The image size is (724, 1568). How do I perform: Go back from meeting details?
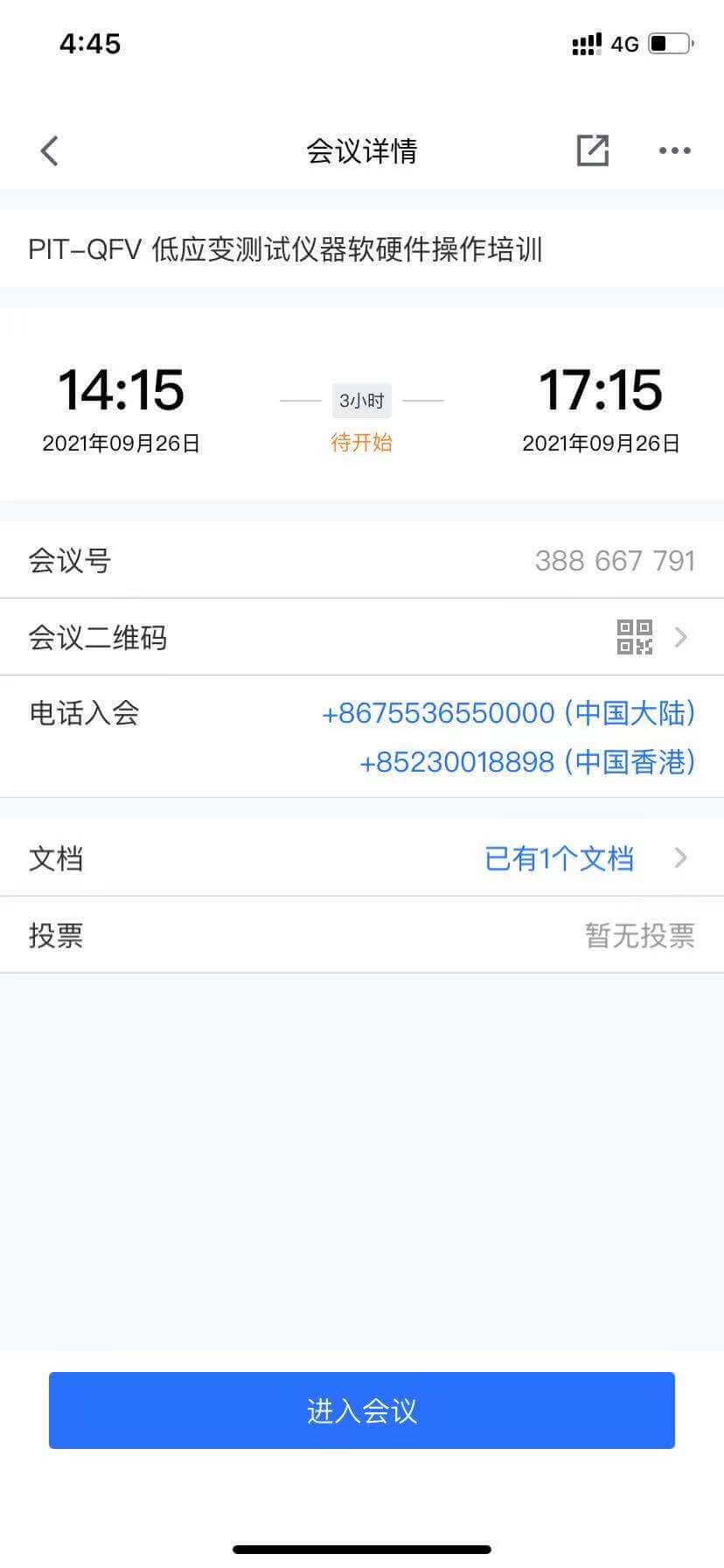50,150
